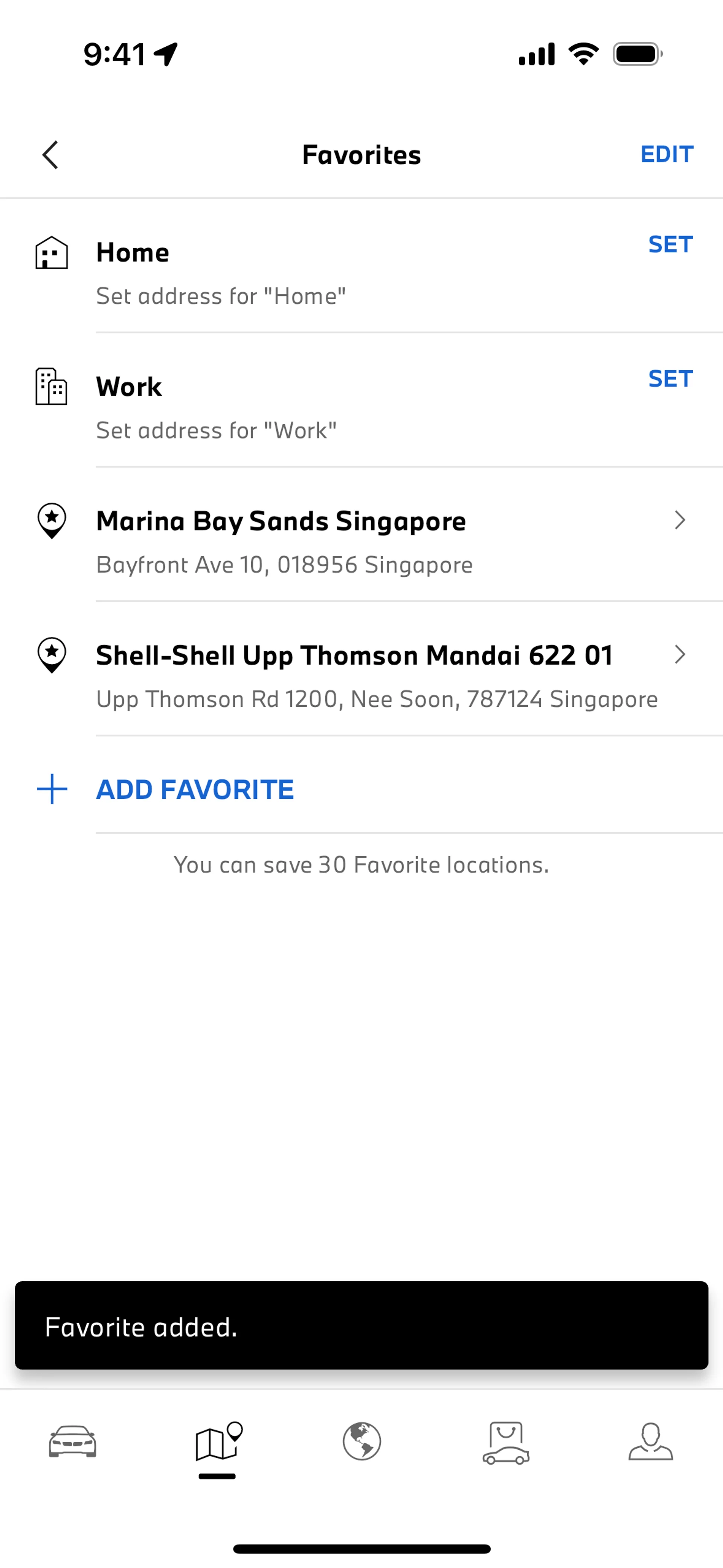Set the Work address
The height and width of the screenshot is (1568, 723).
click(x=670, y=379)
